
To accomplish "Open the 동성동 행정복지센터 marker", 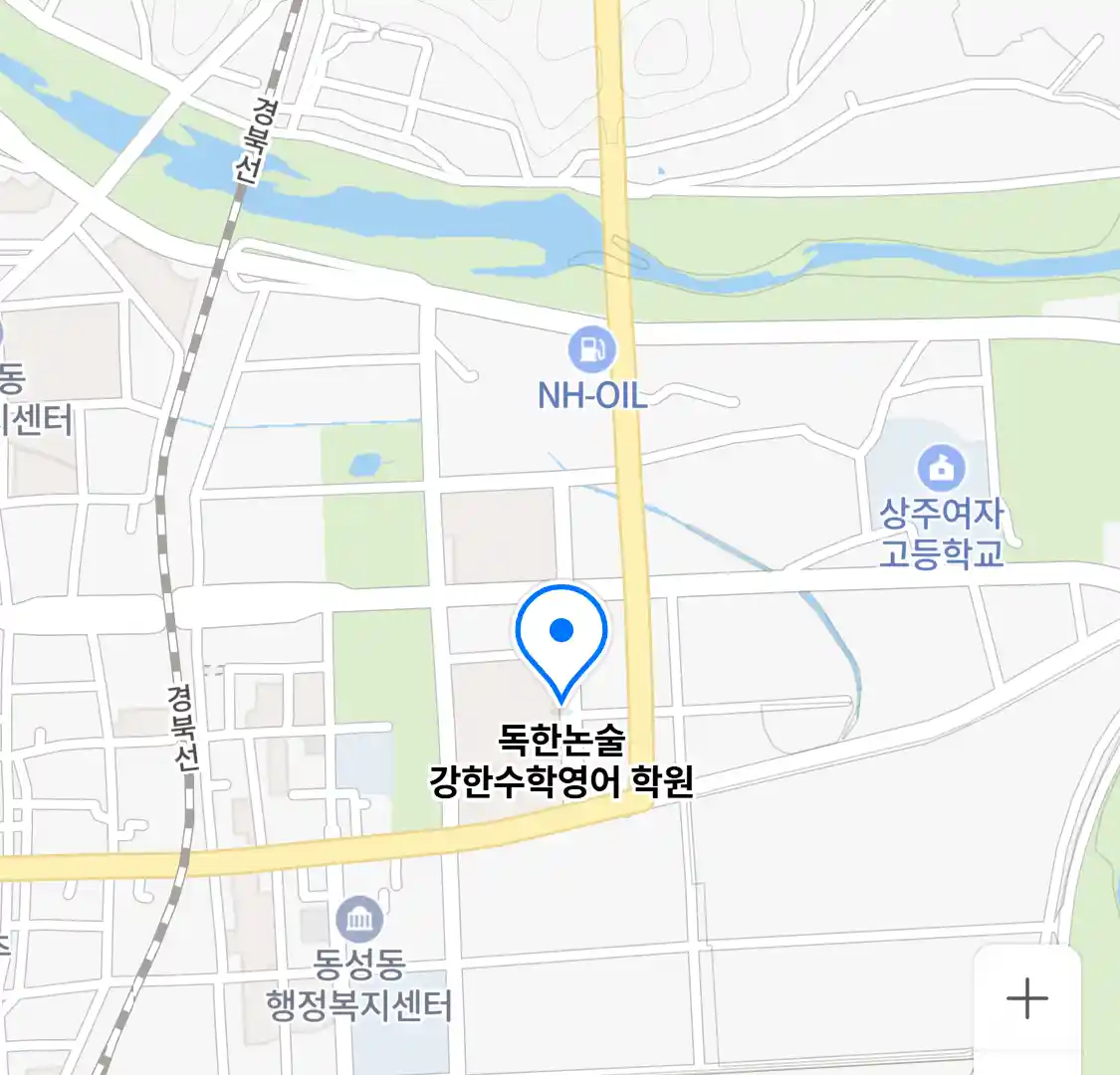I will point(358,921).
